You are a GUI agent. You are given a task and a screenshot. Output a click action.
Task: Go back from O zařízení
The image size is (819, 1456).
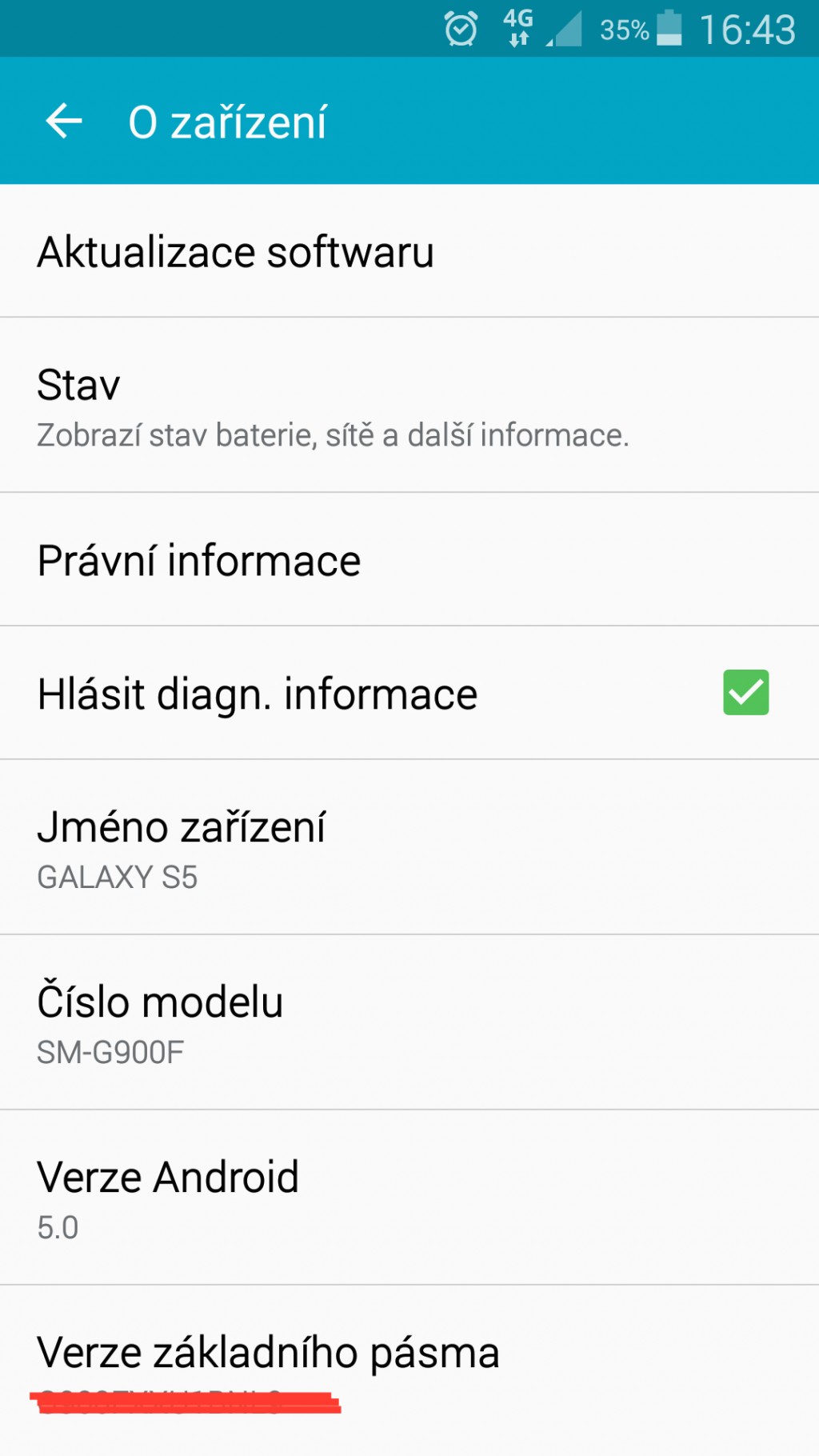click(x=64, y=122)
